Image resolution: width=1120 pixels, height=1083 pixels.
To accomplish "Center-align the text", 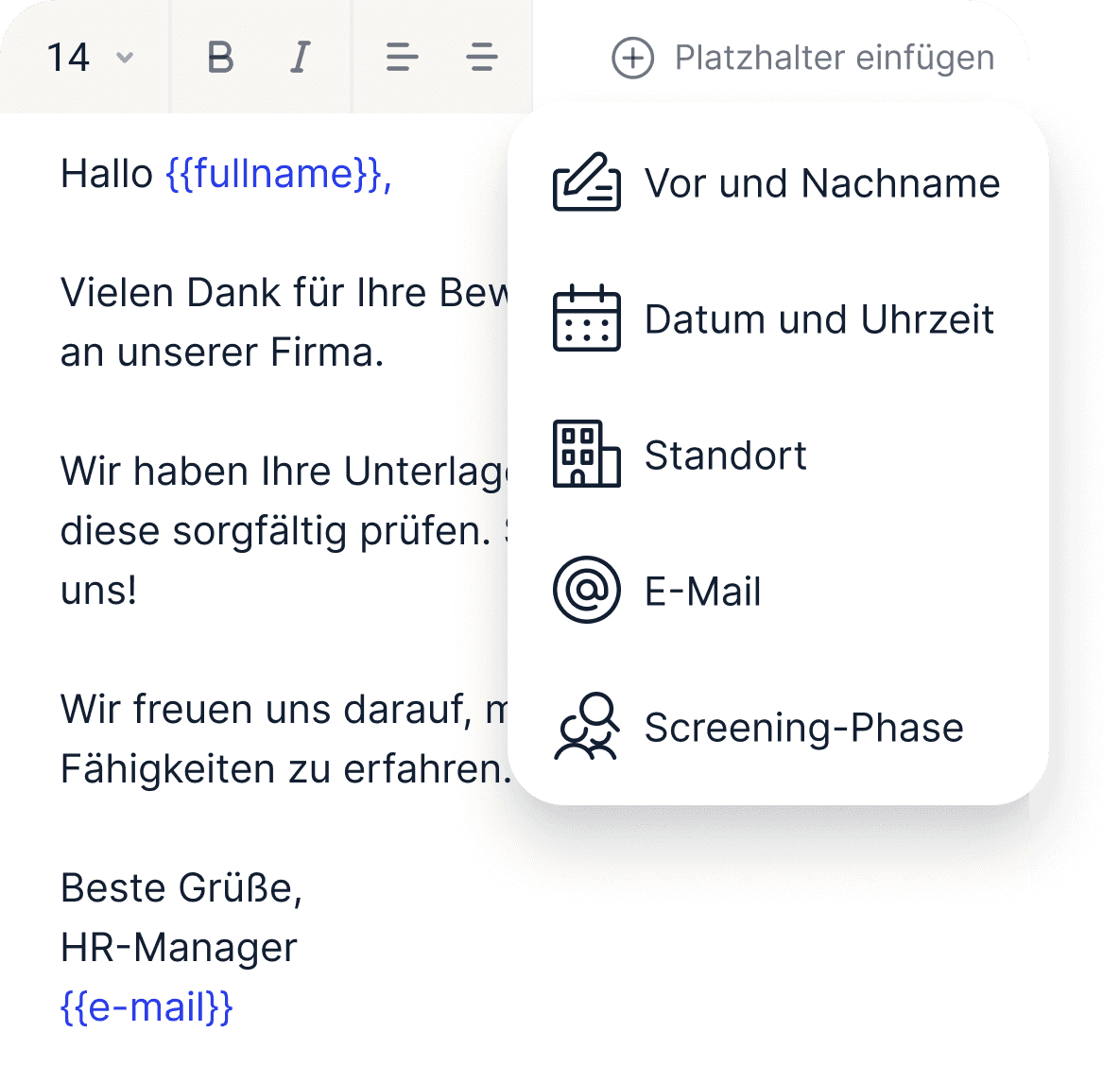I will (482, 57).
